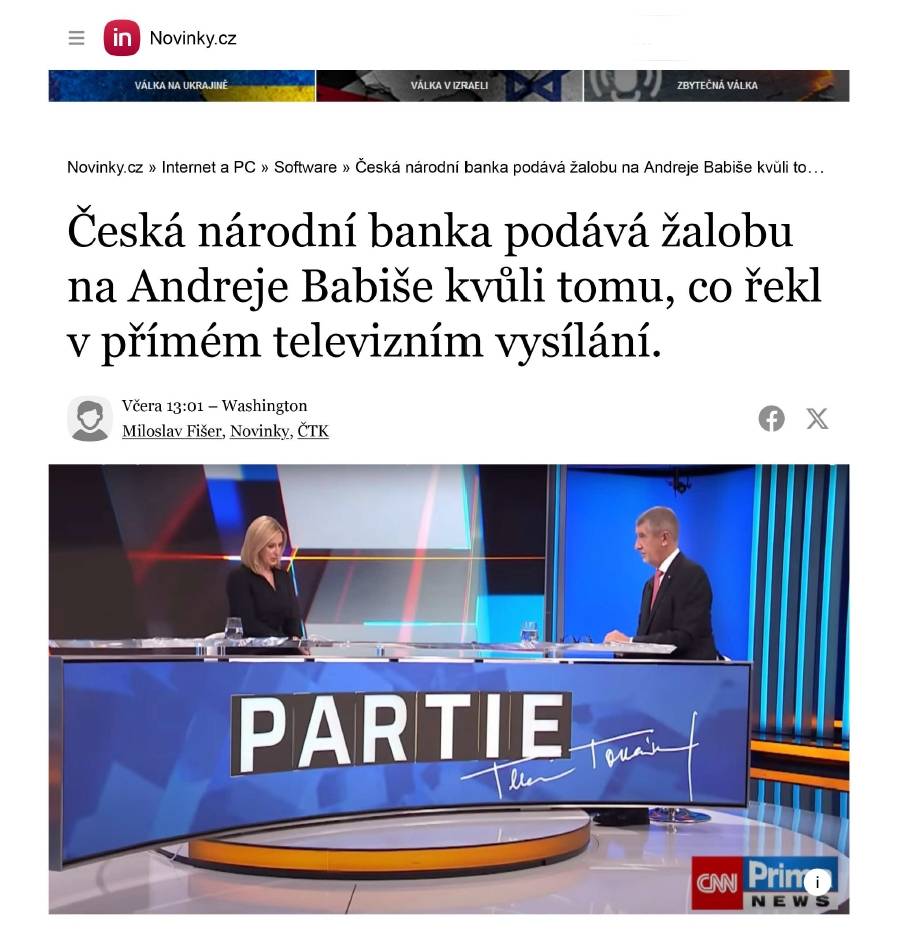Share the article on Facebook

point(771,418)
